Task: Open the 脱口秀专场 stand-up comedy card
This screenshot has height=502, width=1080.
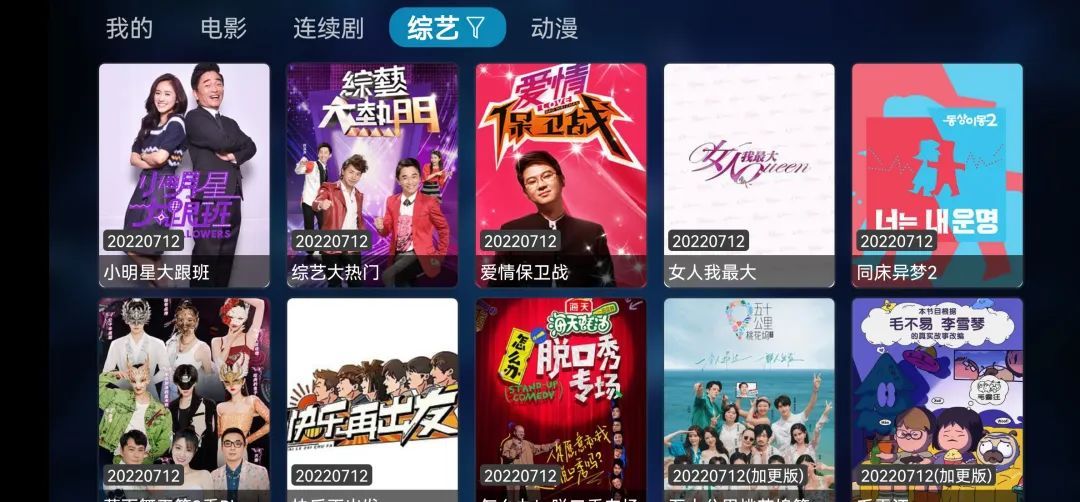Action: tap(560, 400)
